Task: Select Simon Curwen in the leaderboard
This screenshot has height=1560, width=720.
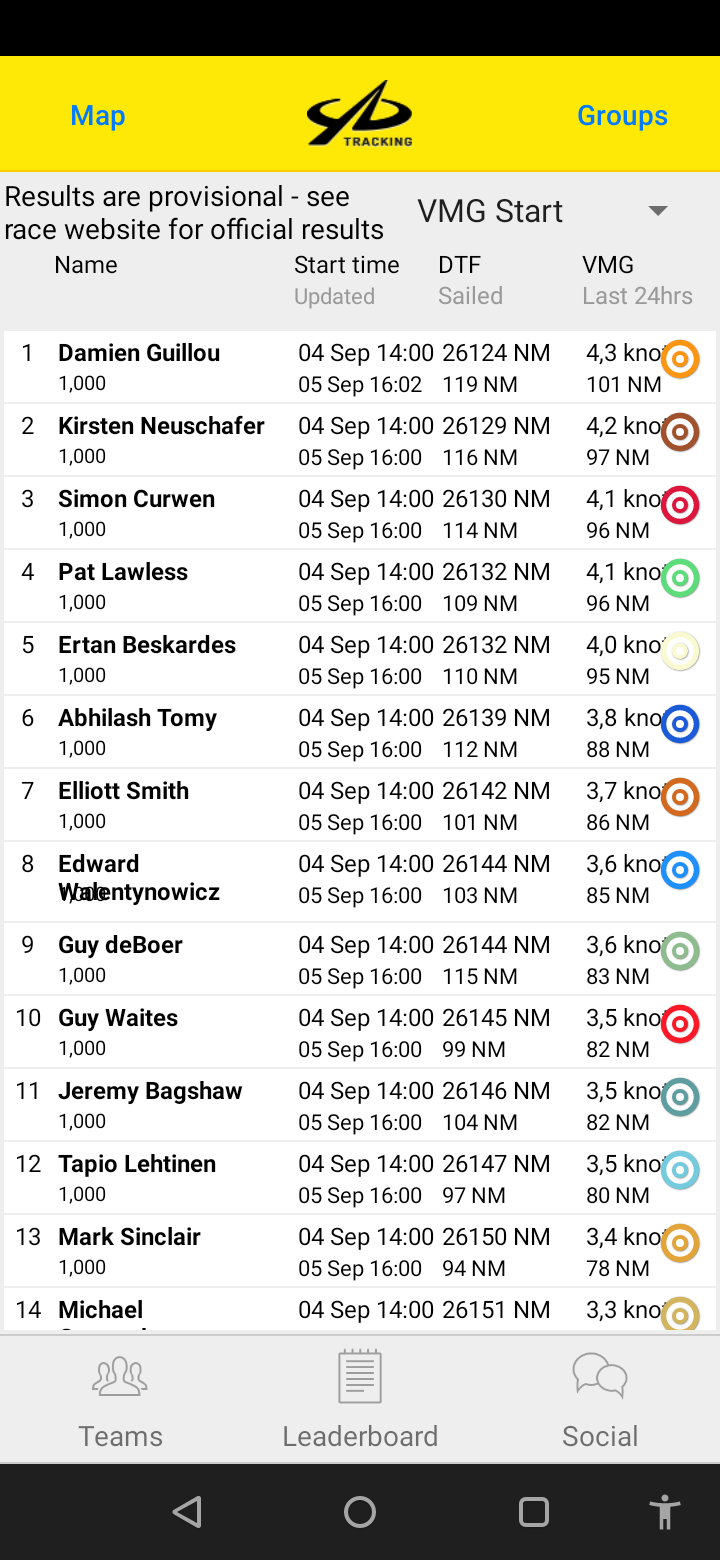Action: [360, 513]
